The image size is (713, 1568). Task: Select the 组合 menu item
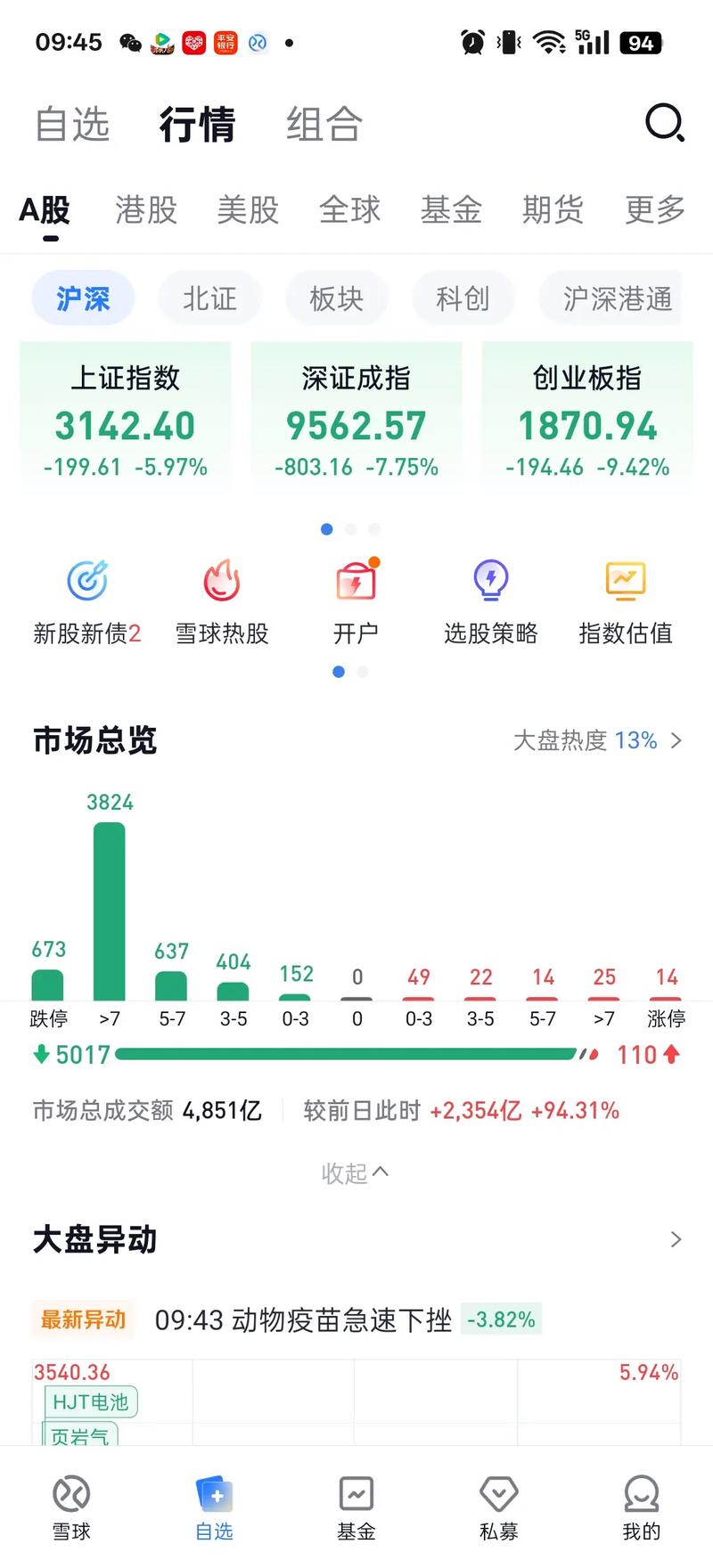click(x=322, y=124)
